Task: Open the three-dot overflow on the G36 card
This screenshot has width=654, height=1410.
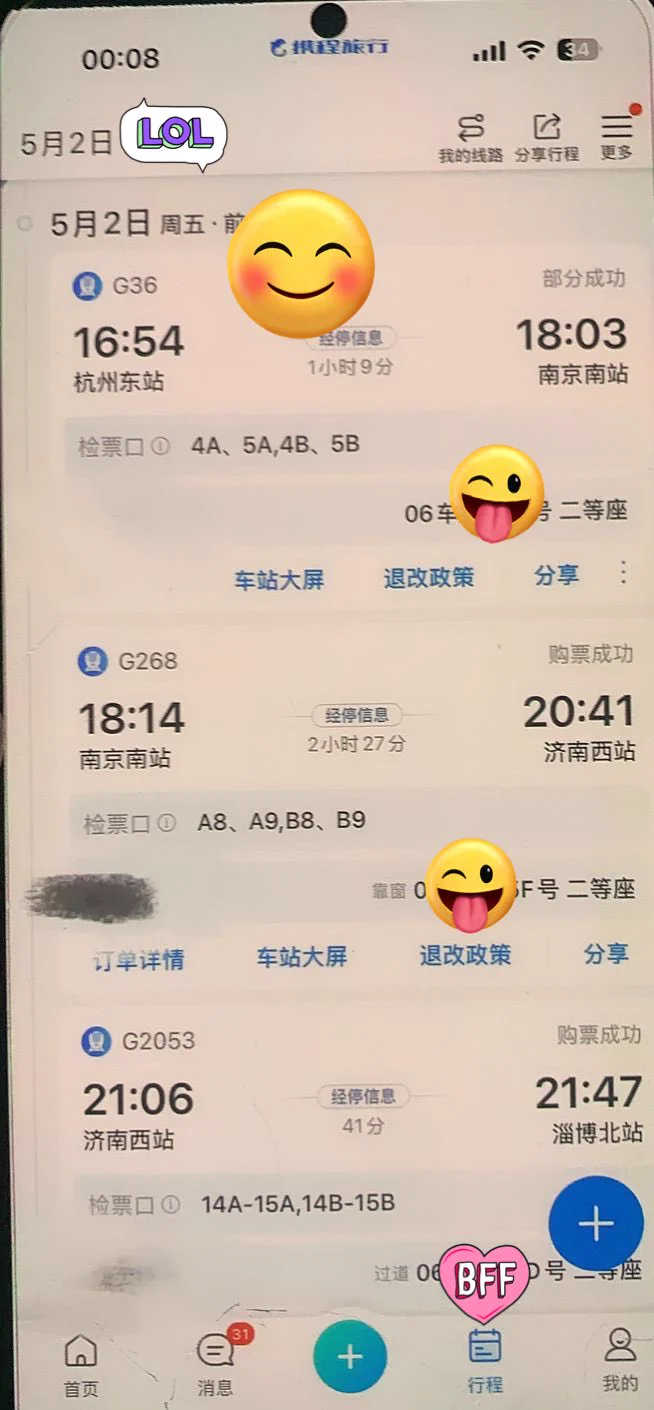Action: [x=623, y=573]
